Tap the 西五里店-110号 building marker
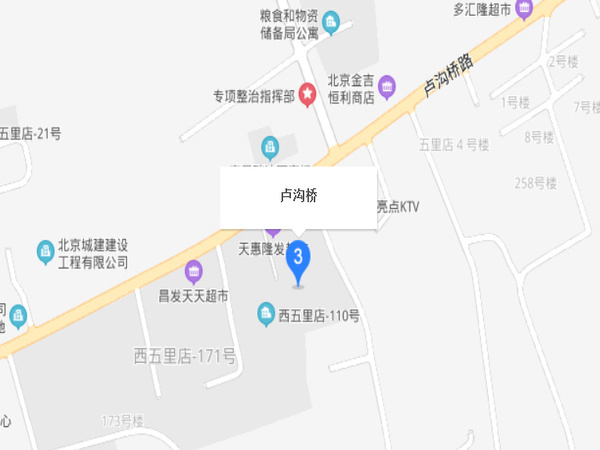Screen dimensions: 600x450 coord(267,315)
